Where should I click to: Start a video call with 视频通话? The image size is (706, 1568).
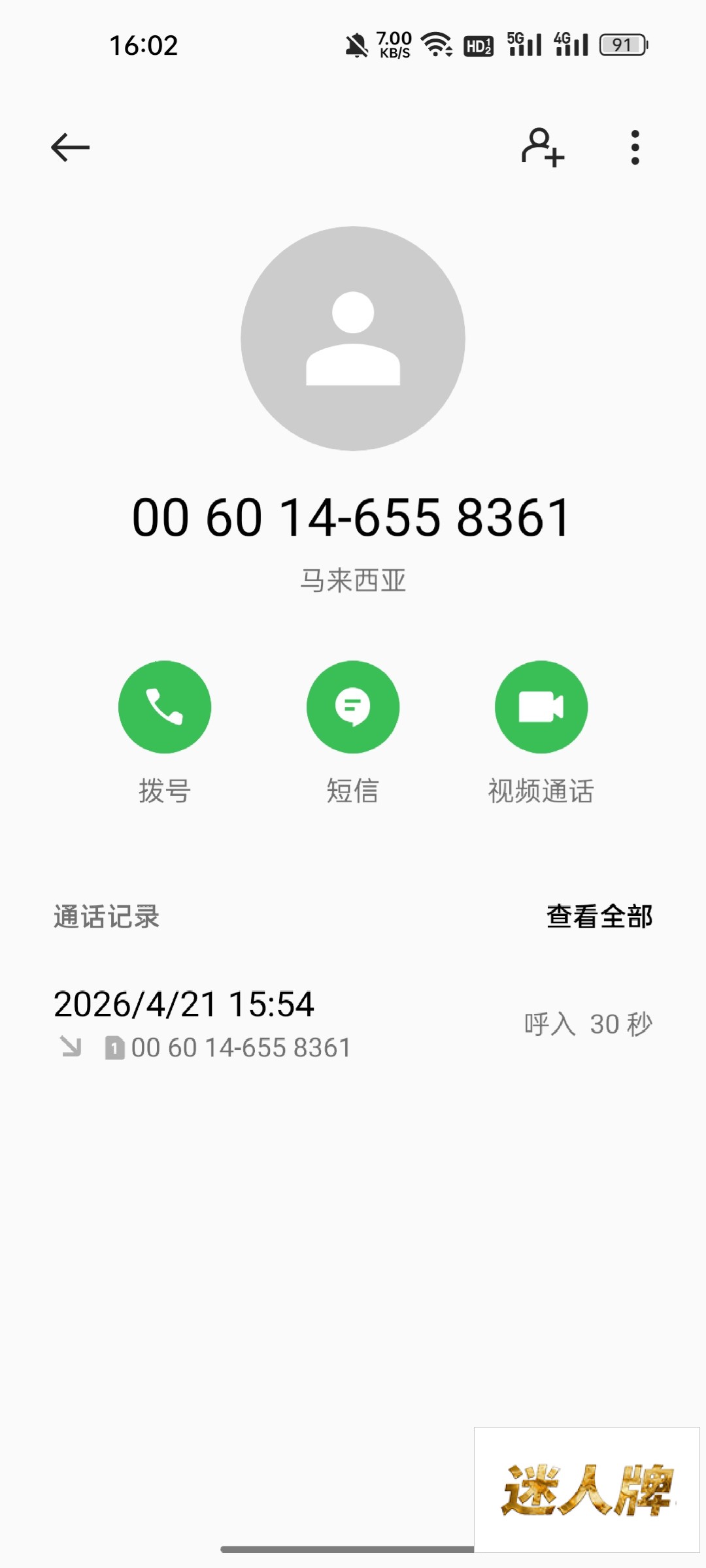click(541, 708)
